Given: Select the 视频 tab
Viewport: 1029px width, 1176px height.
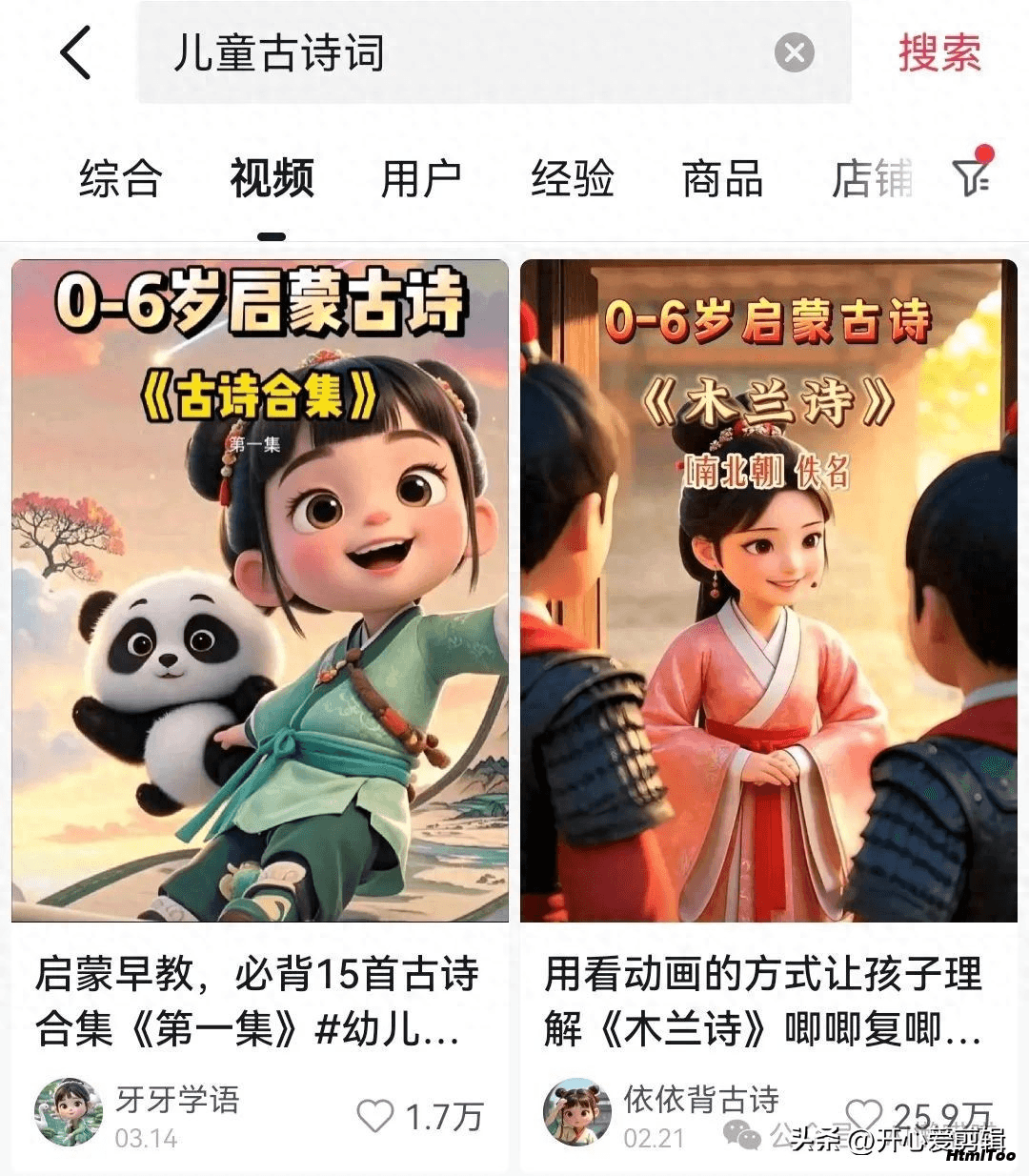Looking at the screenshot, I should pos(272,178).
